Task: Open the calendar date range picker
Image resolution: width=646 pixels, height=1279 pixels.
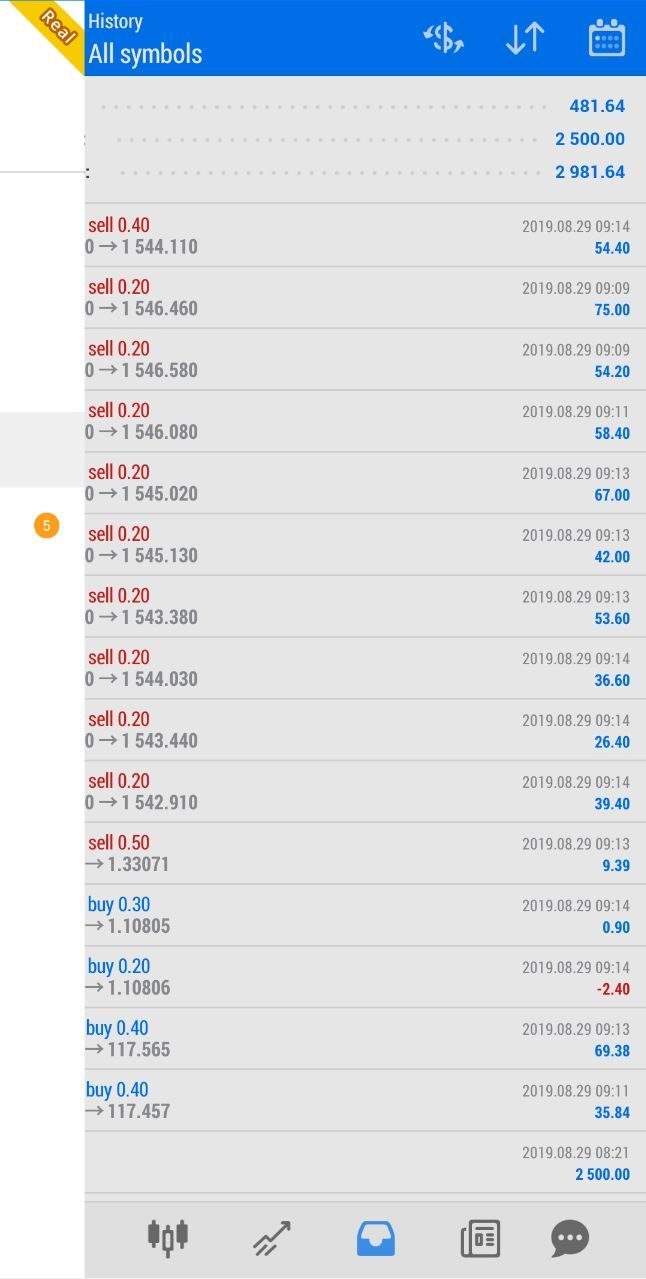Action: pyautogui.click(x=606, y=39)
